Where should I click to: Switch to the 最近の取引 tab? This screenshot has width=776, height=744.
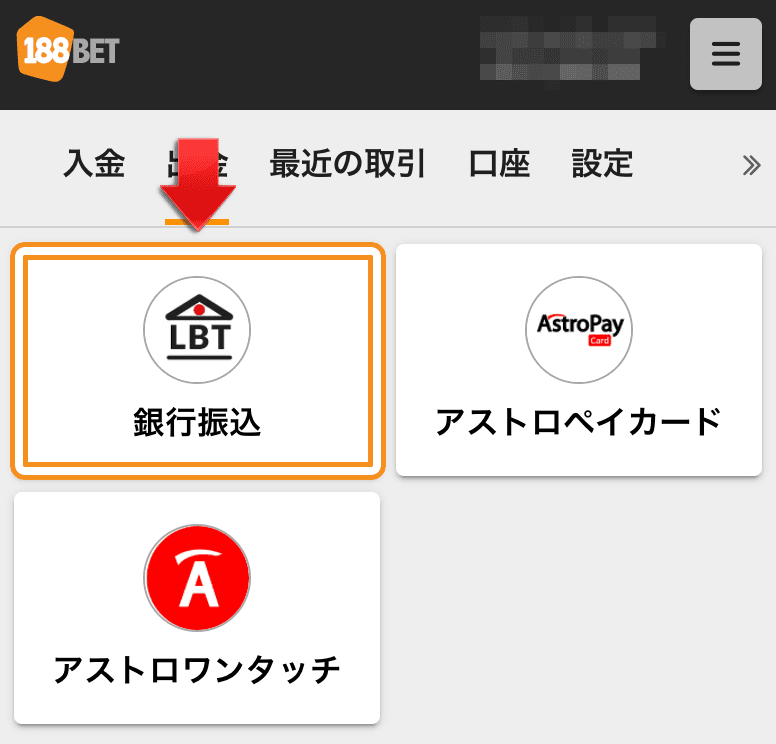click(x=348, y=163)
